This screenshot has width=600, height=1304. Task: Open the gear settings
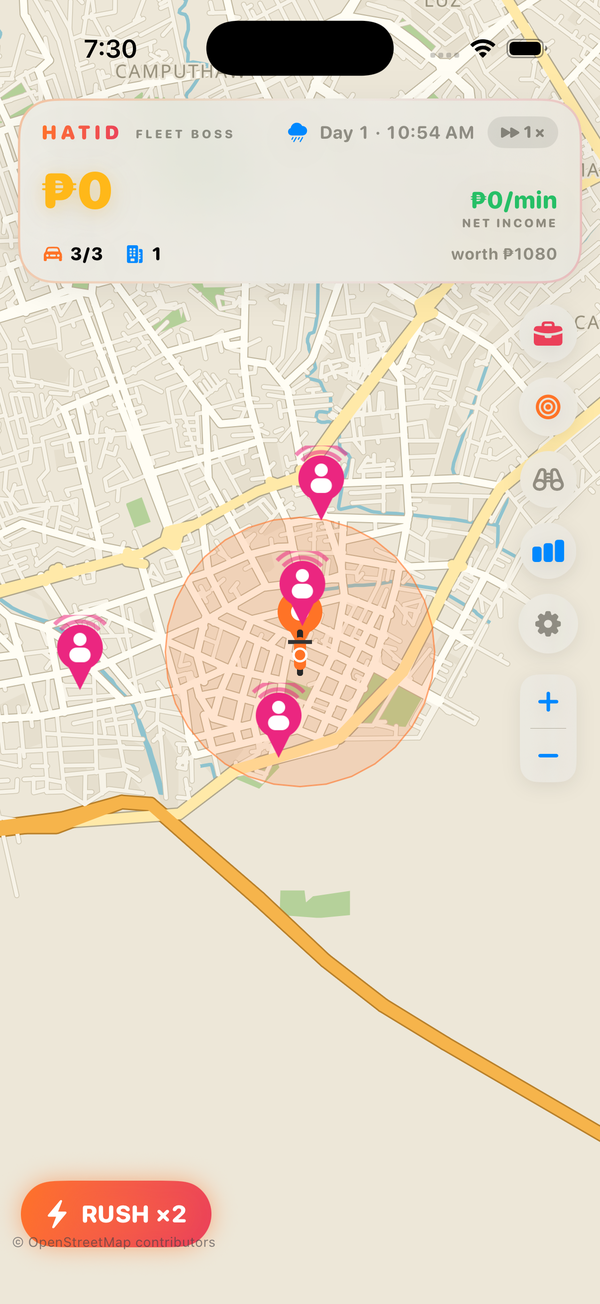(548, 625)
